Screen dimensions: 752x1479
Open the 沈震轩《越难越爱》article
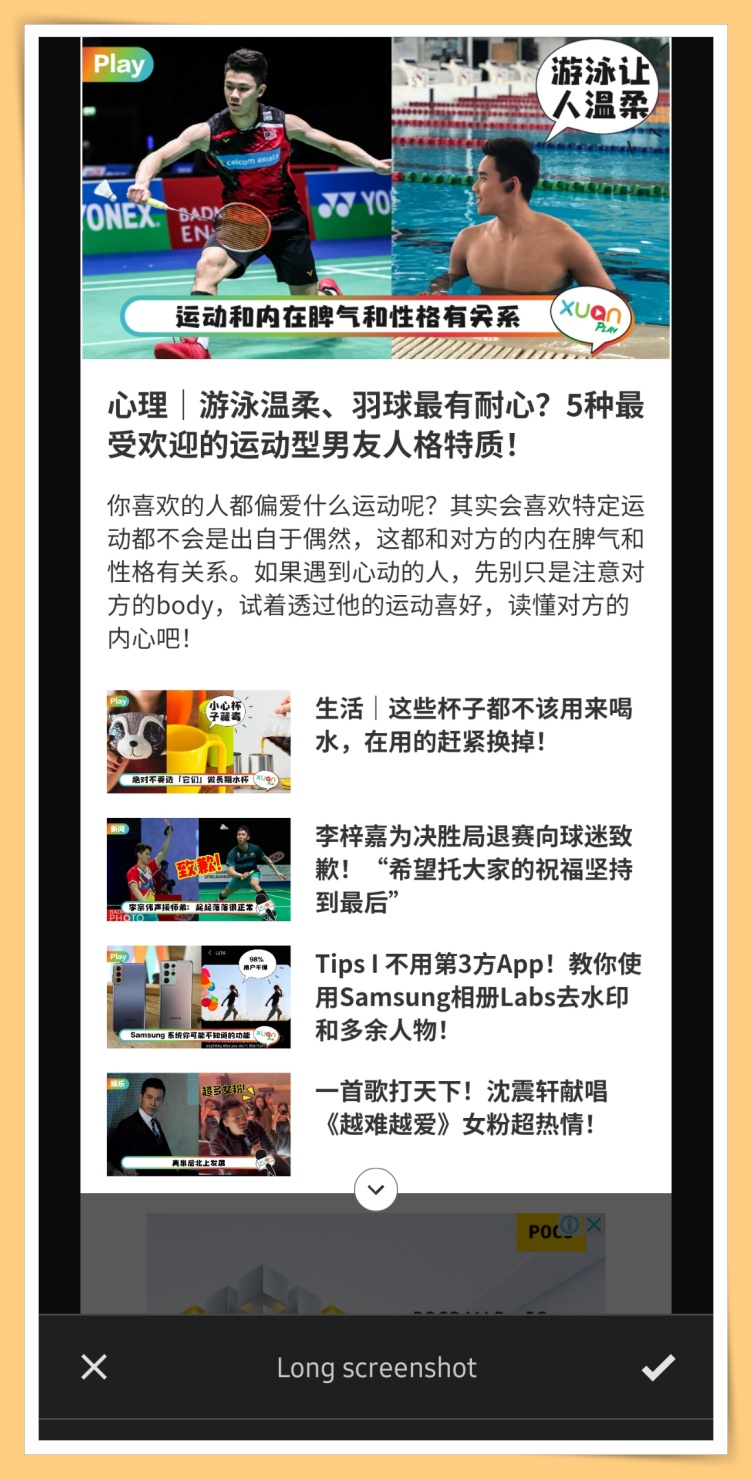(461, 1107)
